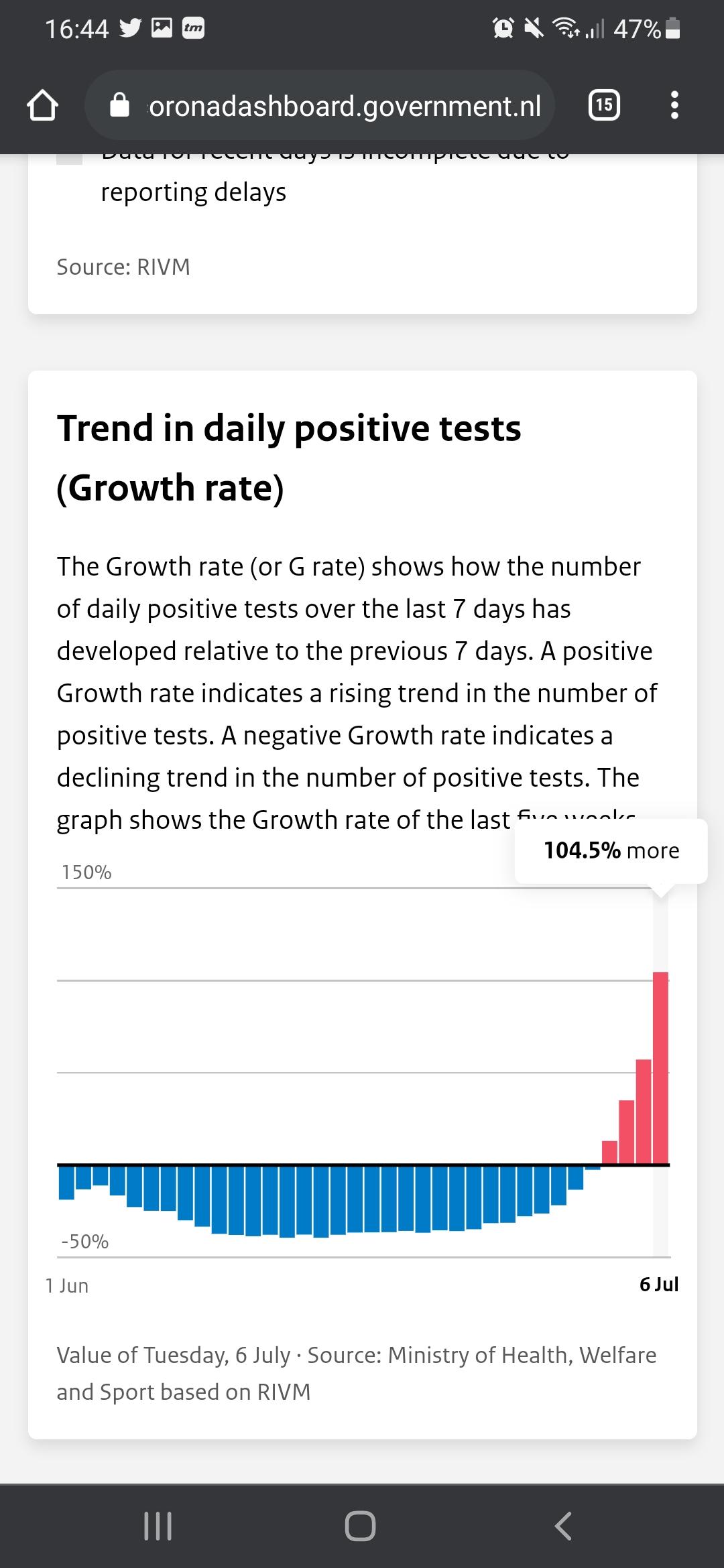The width and height of the screenshot is (724, 1568).
Task: Select the 6 Jul bar in the growth chart
Action: [x=660, y=1067]
